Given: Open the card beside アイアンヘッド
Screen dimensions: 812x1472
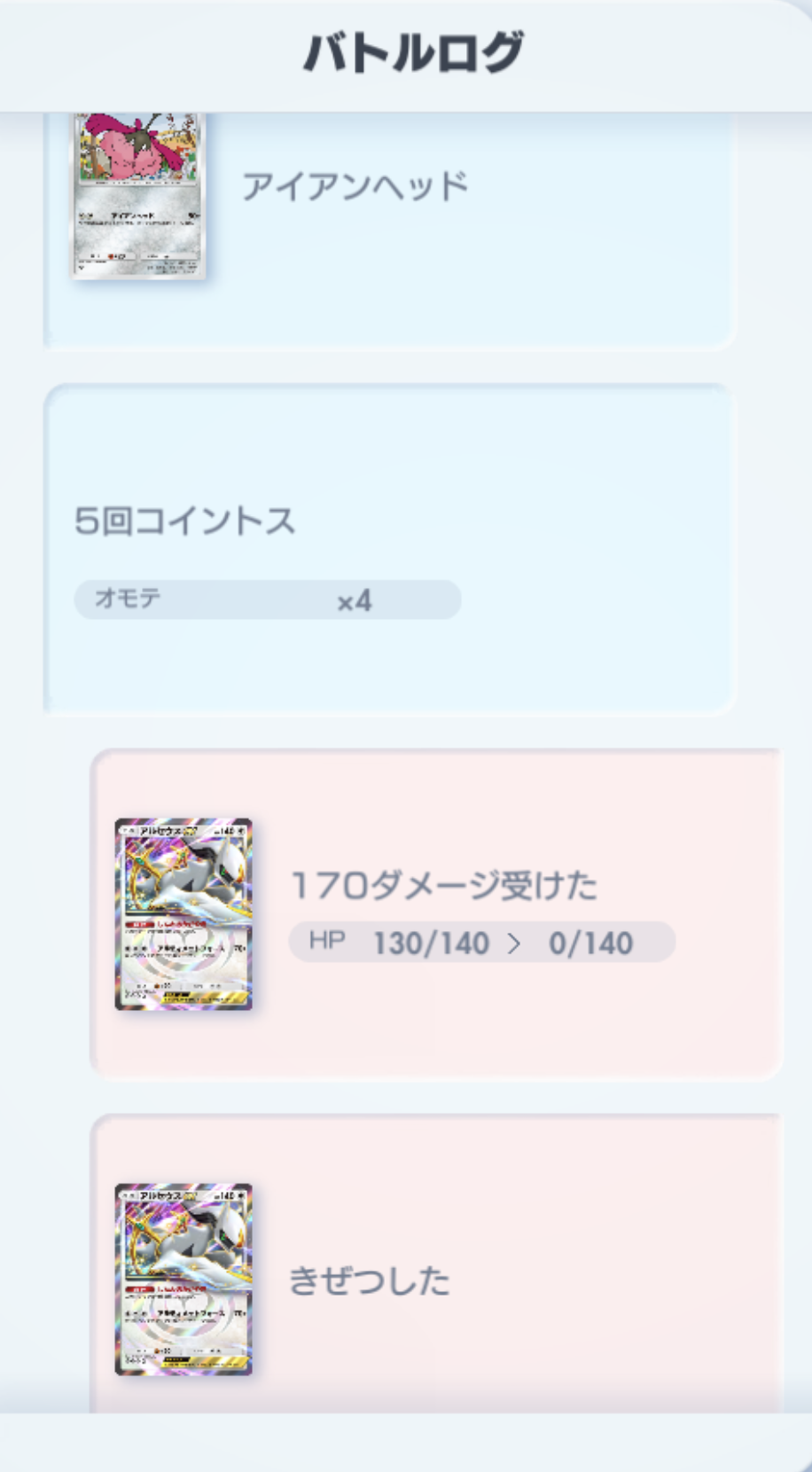Looking at the screenshot, I should (x=138, y=197).
